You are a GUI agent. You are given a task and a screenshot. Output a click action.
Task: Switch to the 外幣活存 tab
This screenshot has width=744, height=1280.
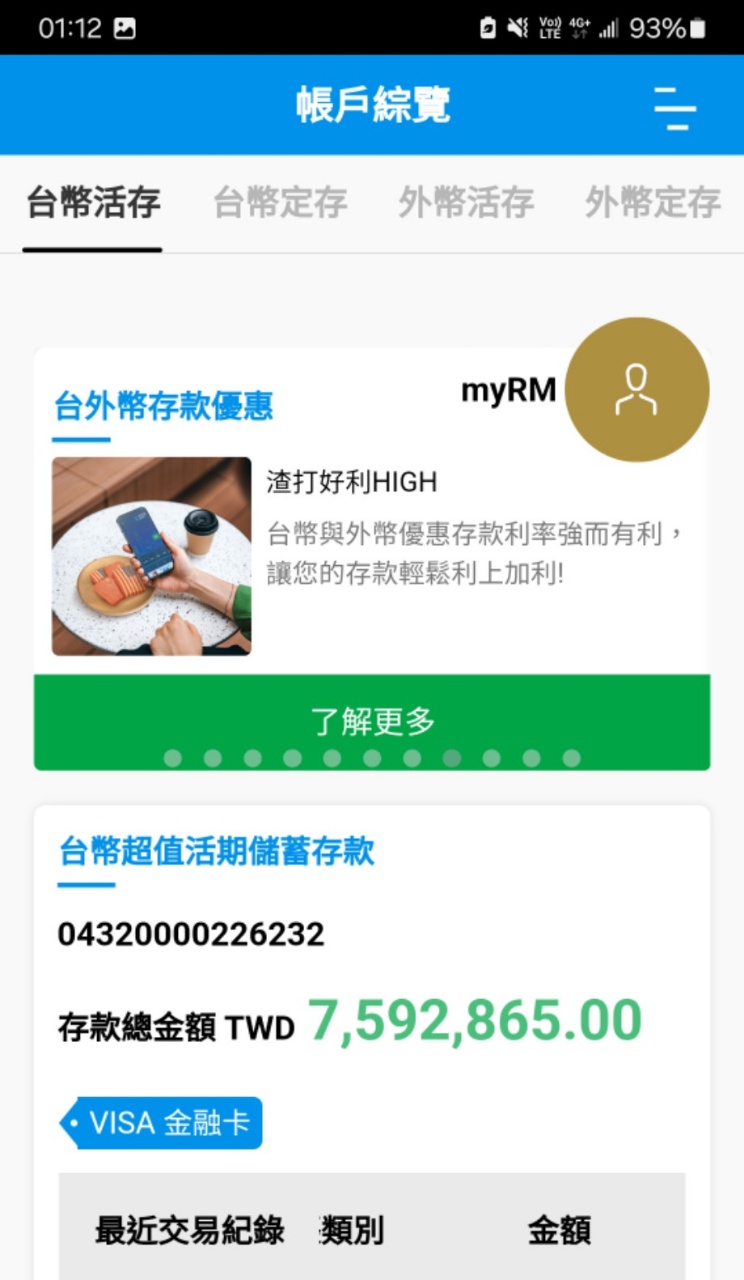466,203
